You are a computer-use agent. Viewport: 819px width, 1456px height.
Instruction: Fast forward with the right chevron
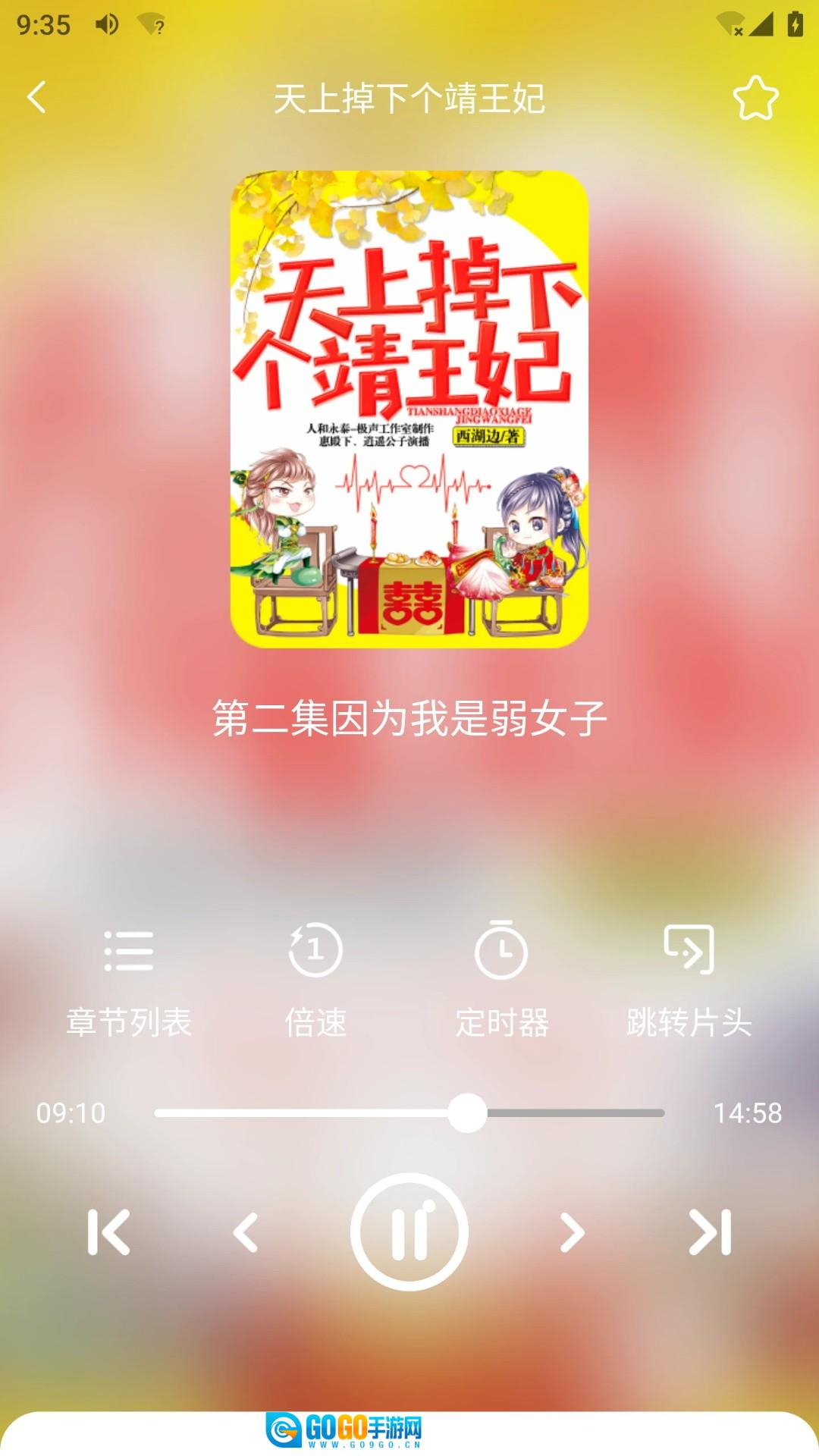572,1232
